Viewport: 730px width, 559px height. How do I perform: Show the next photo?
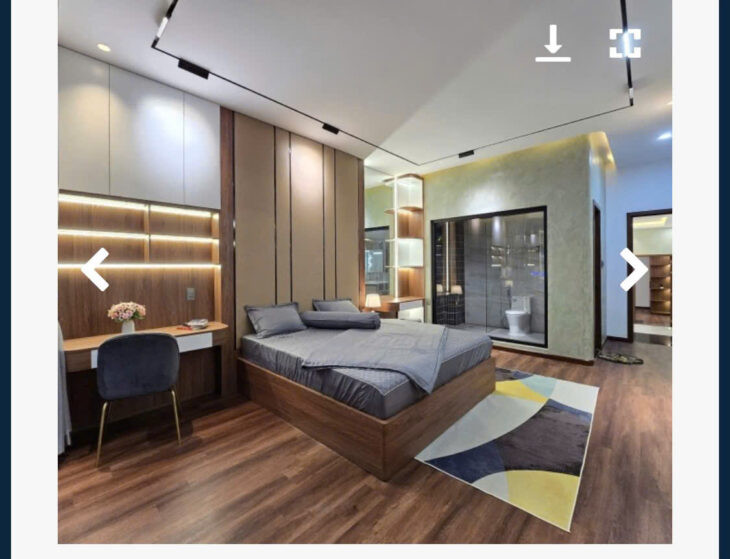tap(633, 269)
